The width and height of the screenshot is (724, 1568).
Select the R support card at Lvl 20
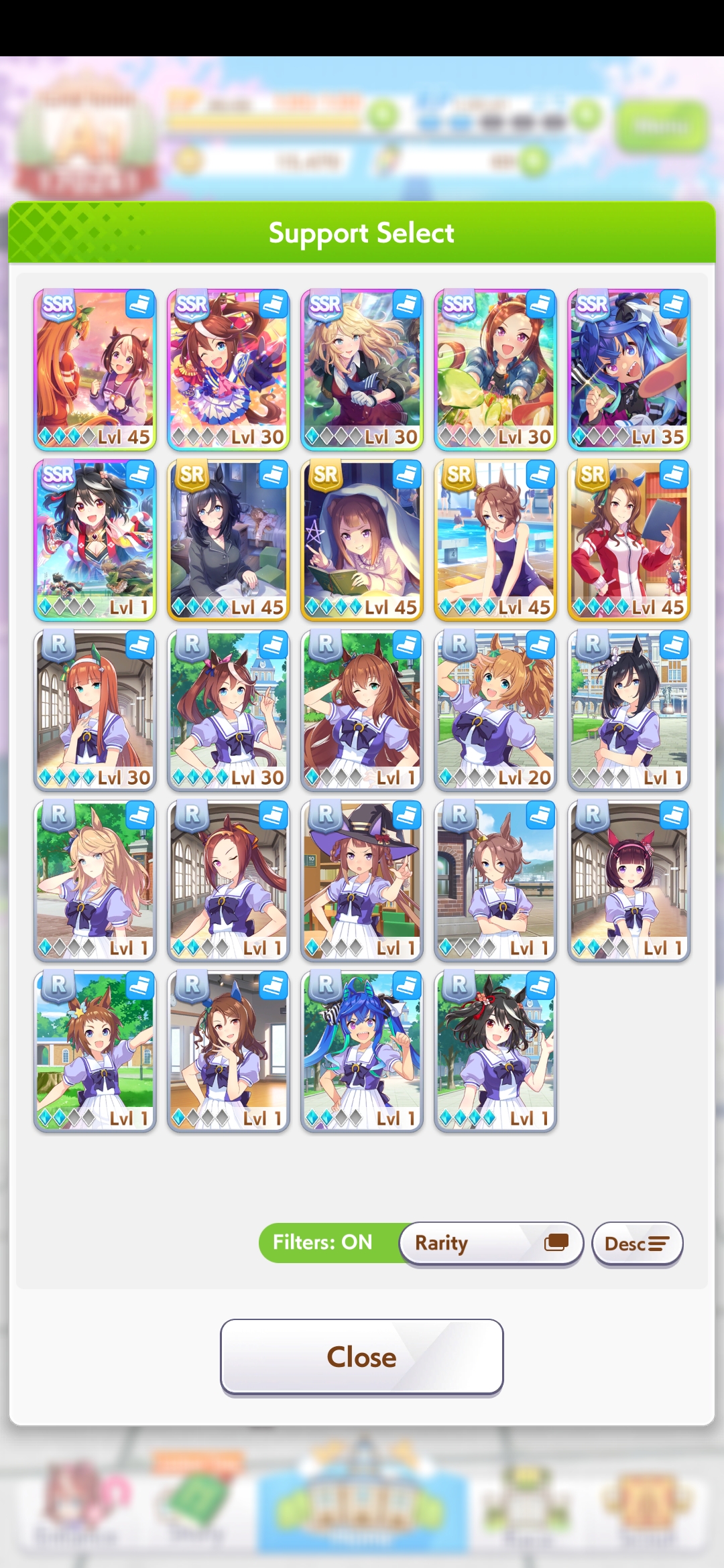tap(495, 710)
